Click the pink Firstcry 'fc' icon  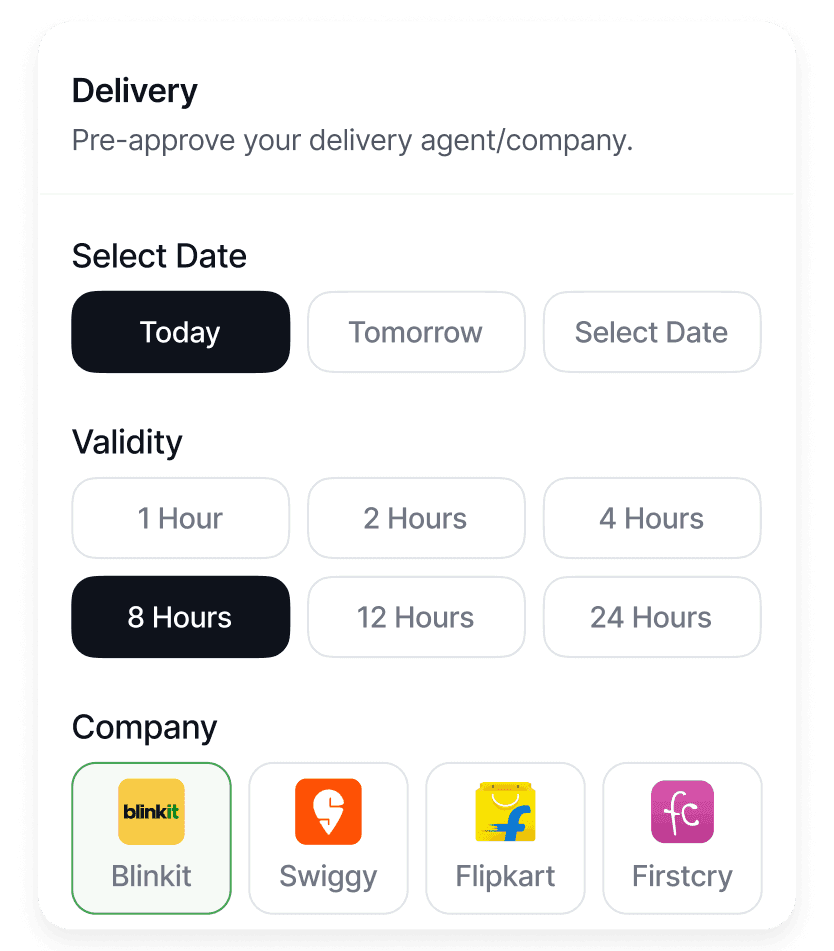682,812
